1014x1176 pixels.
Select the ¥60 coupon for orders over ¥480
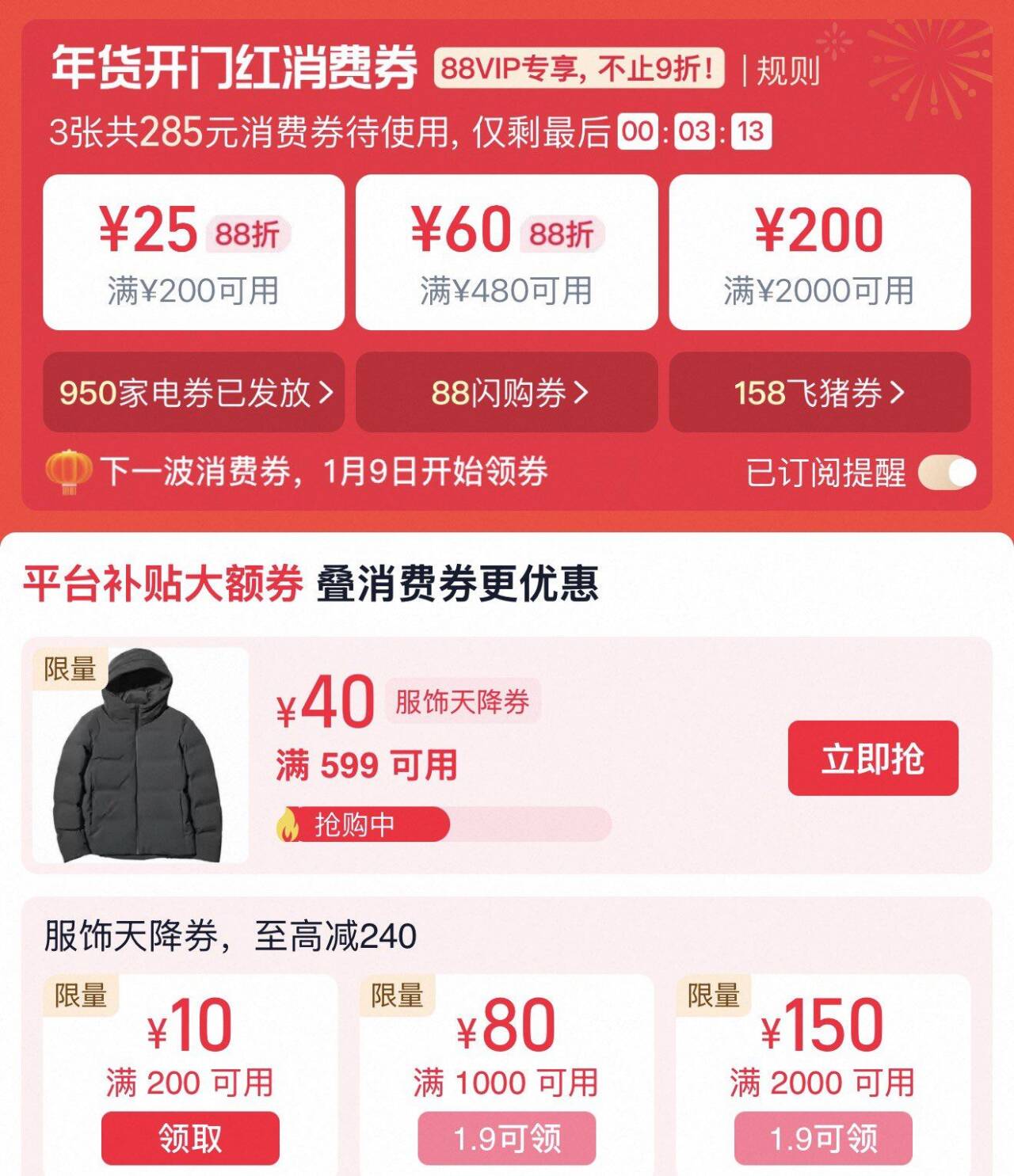click(x=506, y=253)
